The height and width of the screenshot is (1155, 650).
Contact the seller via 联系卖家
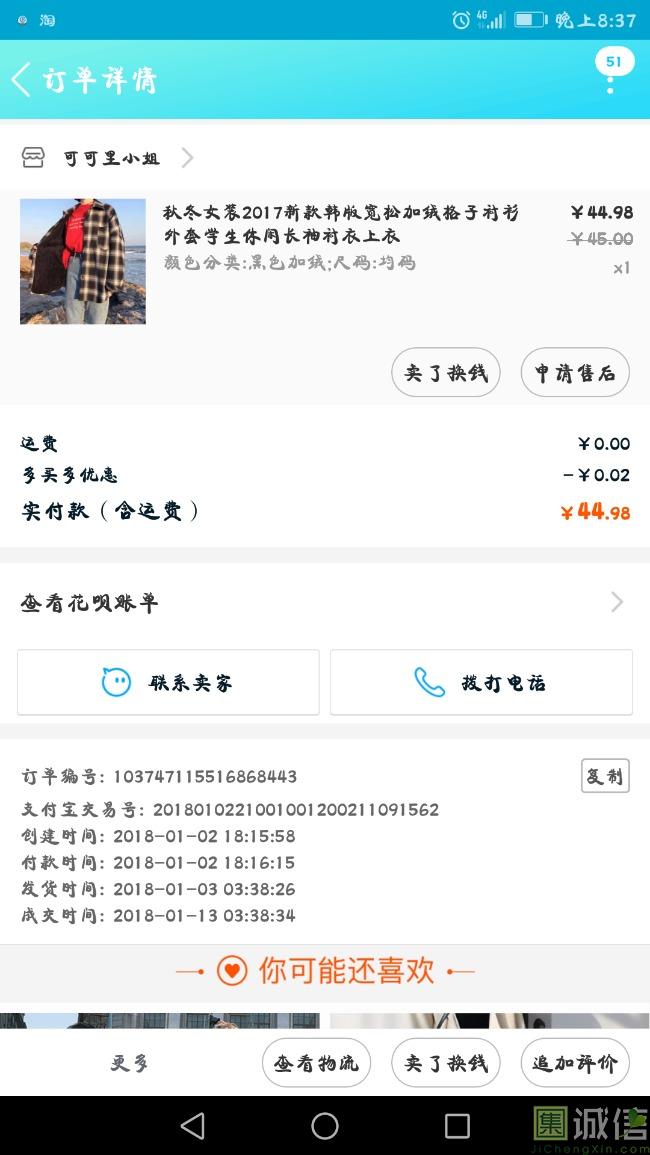pyautogui.click(x=168, y=683)
